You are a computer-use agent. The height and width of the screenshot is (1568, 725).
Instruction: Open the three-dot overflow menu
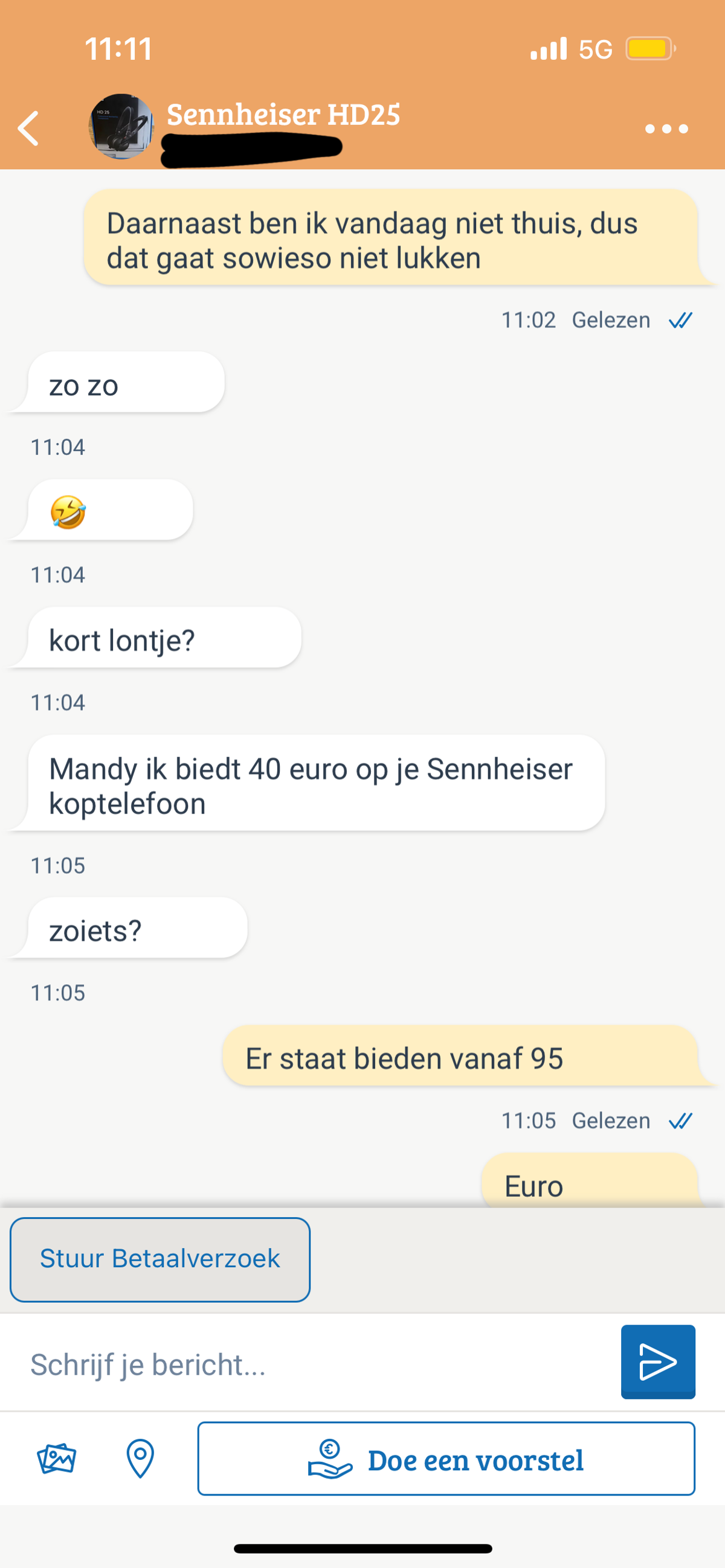click(666, 129)
